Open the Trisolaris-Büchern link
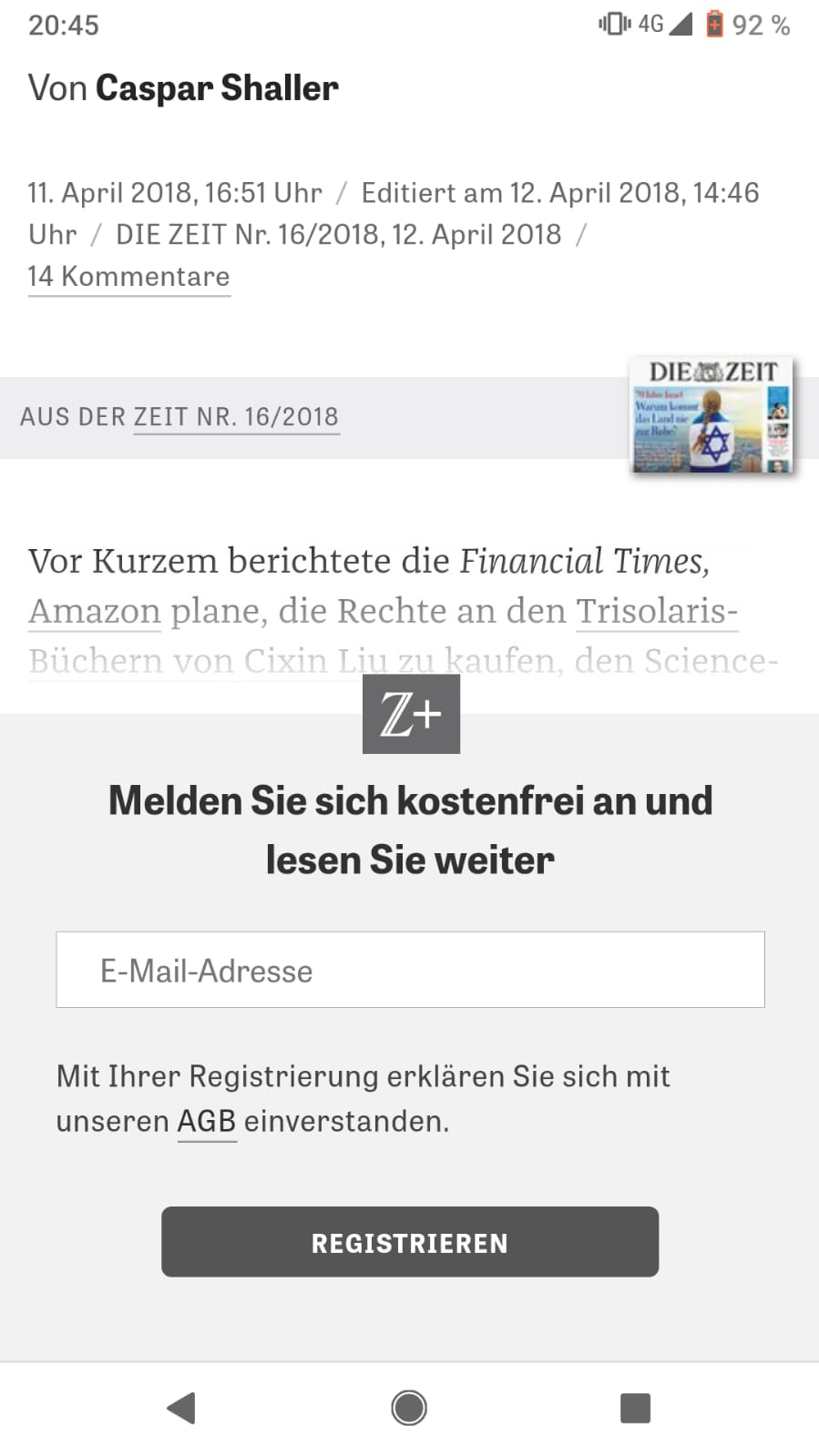Viewport: 819px width, 1456px height. 656,611
